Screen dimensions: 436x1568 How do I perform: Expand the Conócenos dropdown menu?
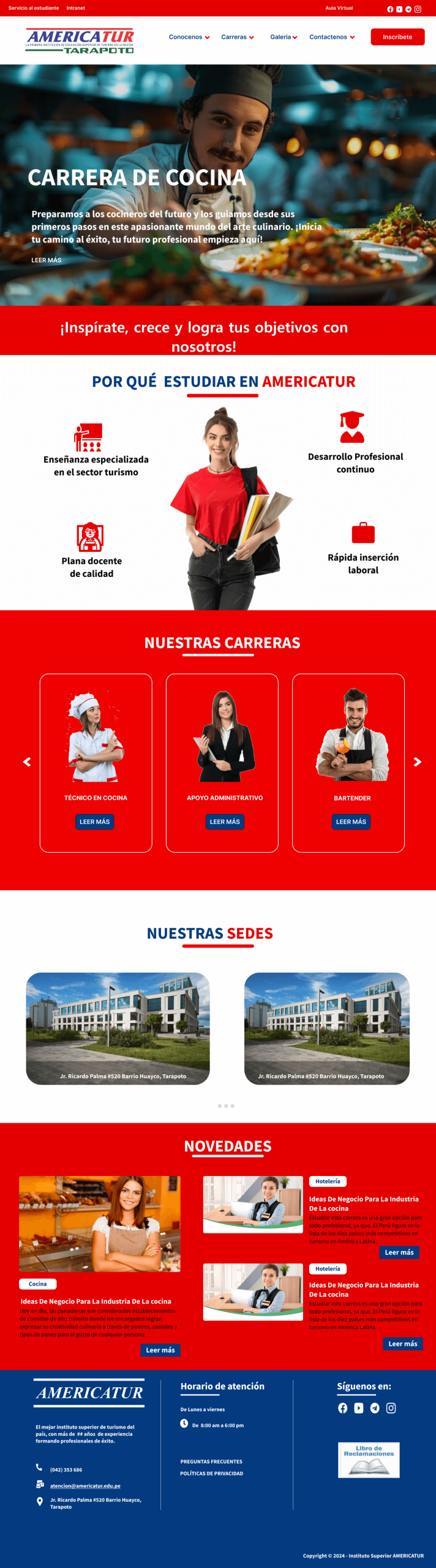pos(189,37)
